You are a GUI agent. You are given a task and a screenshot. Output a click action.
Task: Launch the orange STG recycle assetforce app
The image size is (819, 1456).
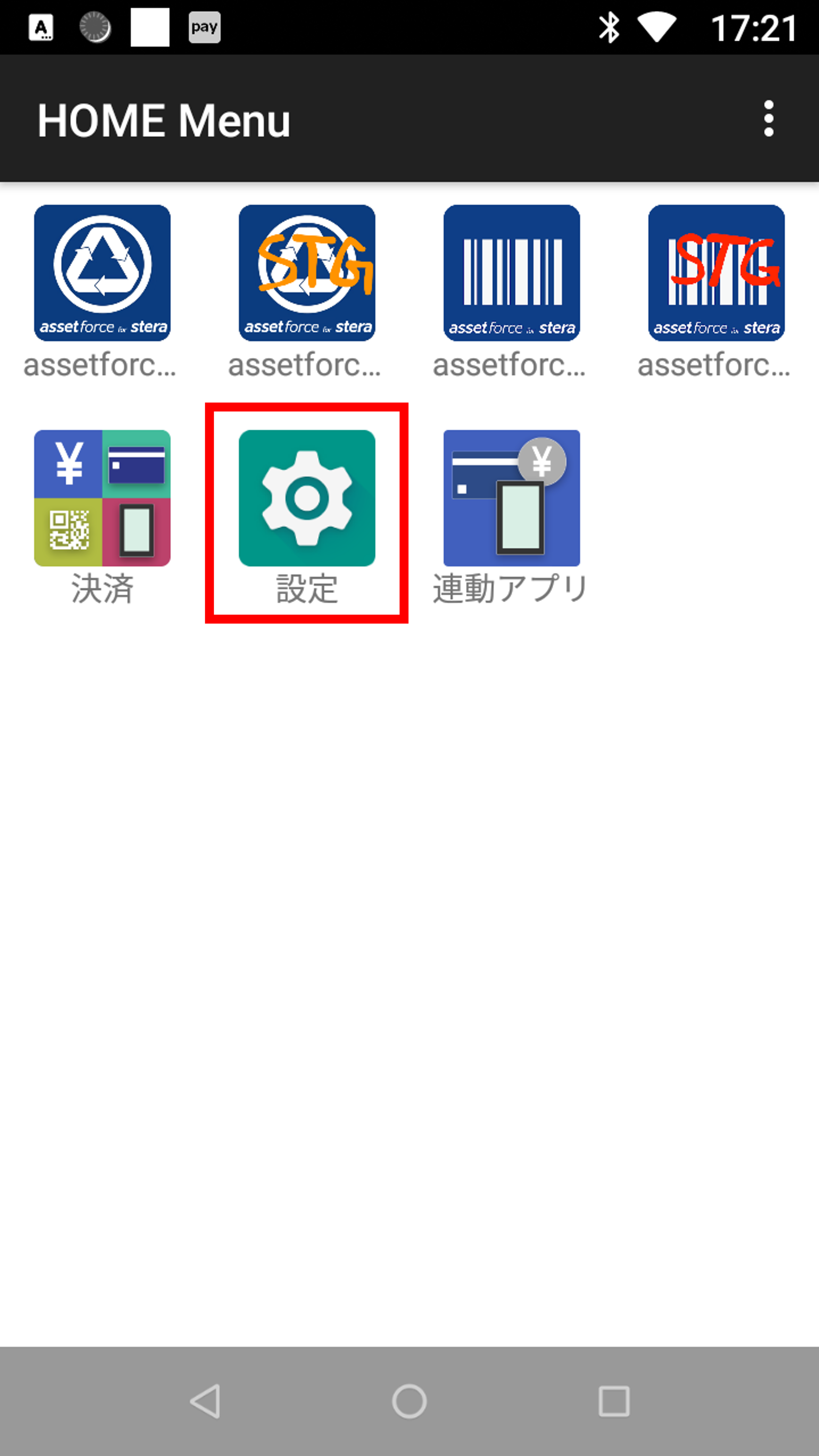click(307, 273)
